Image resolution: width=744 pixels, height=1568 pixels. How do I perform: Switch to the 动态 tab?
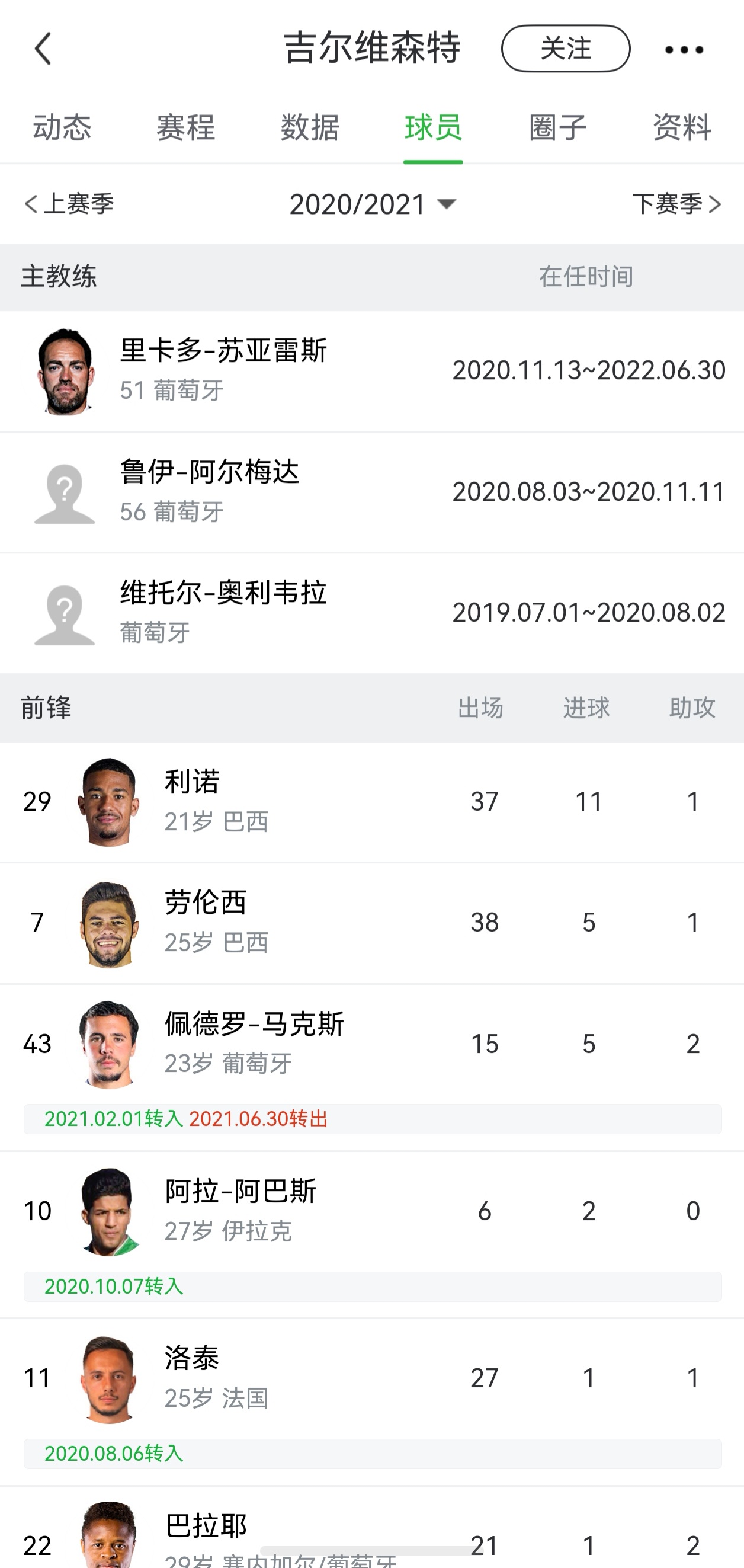pos(62,127)
